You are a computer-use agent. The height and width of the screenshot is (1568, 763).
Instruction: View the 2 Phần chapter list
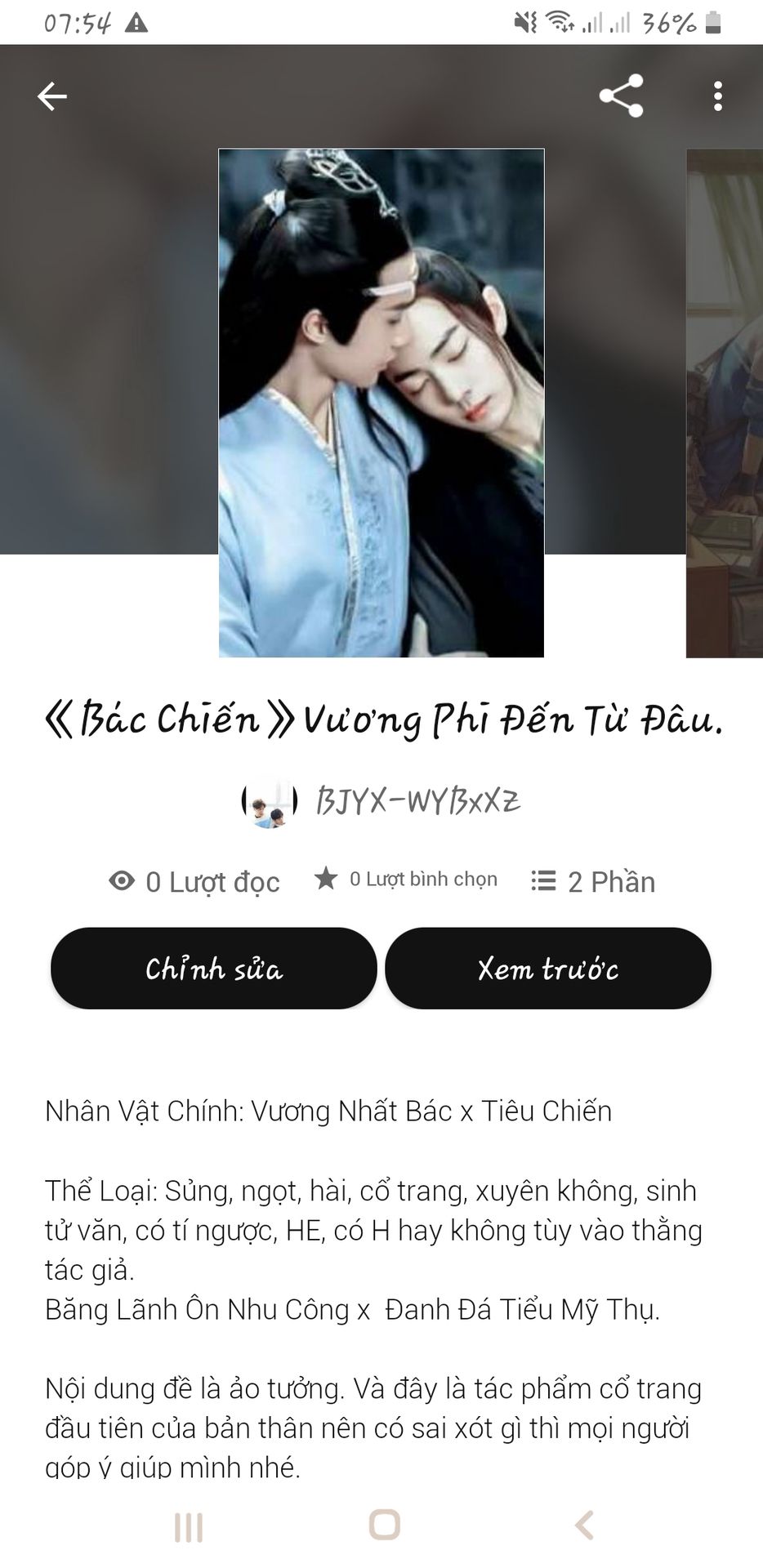point(594,882)
